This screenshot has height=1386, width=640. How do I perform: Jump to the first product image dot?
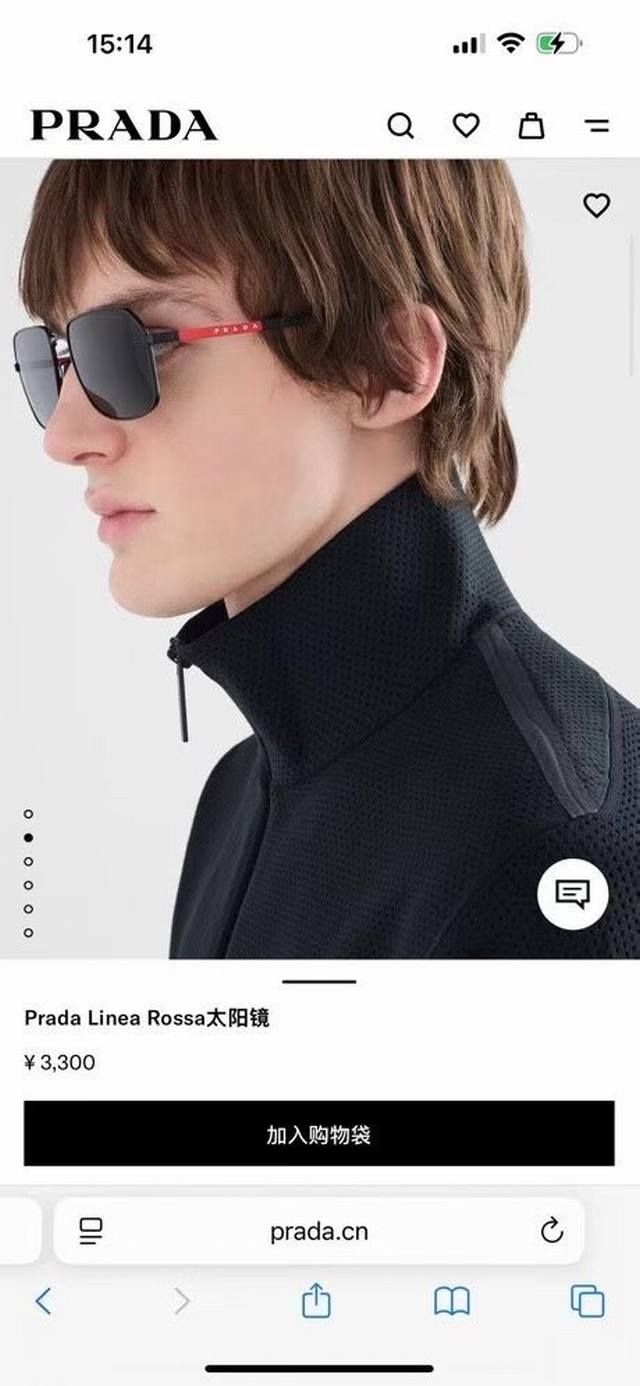coord(28,814)
